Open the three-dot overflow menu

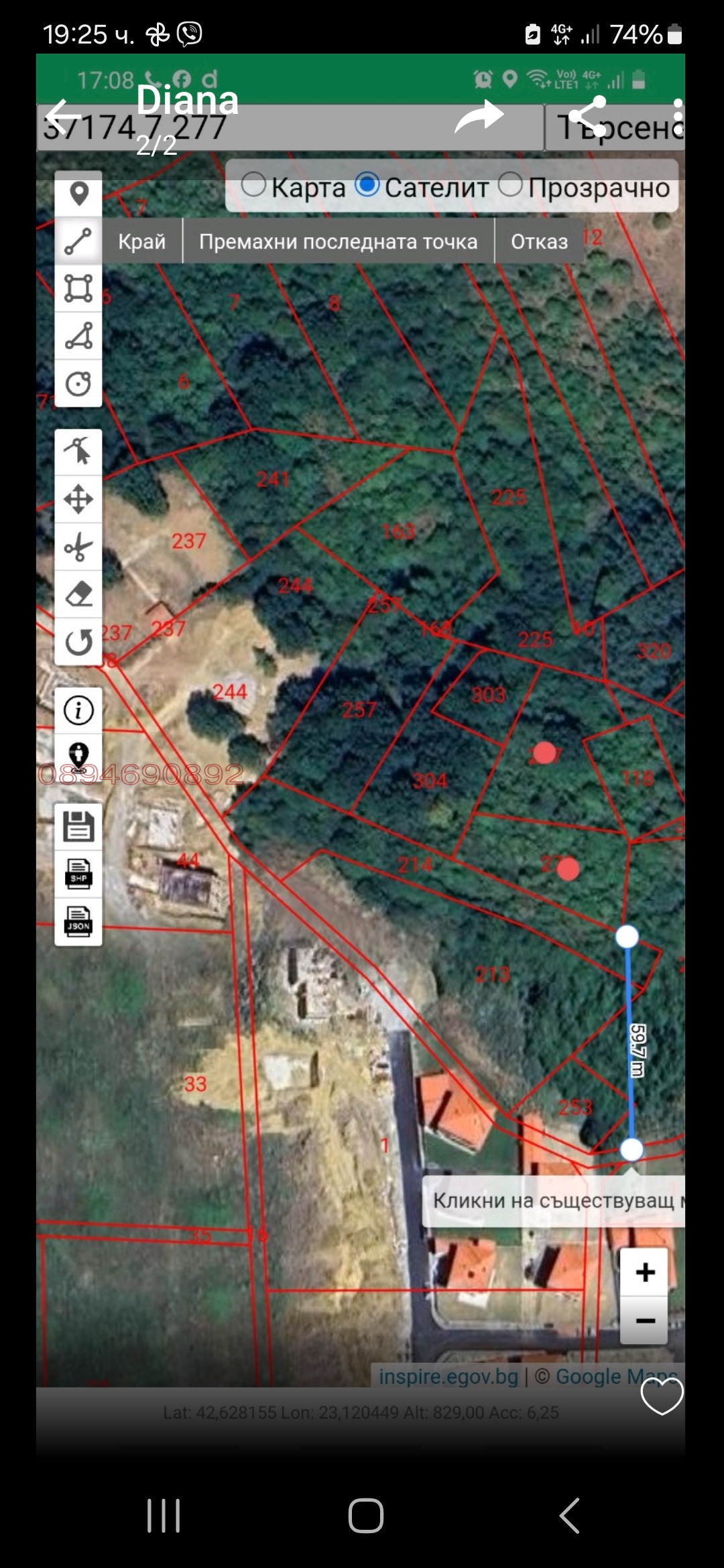678,117
